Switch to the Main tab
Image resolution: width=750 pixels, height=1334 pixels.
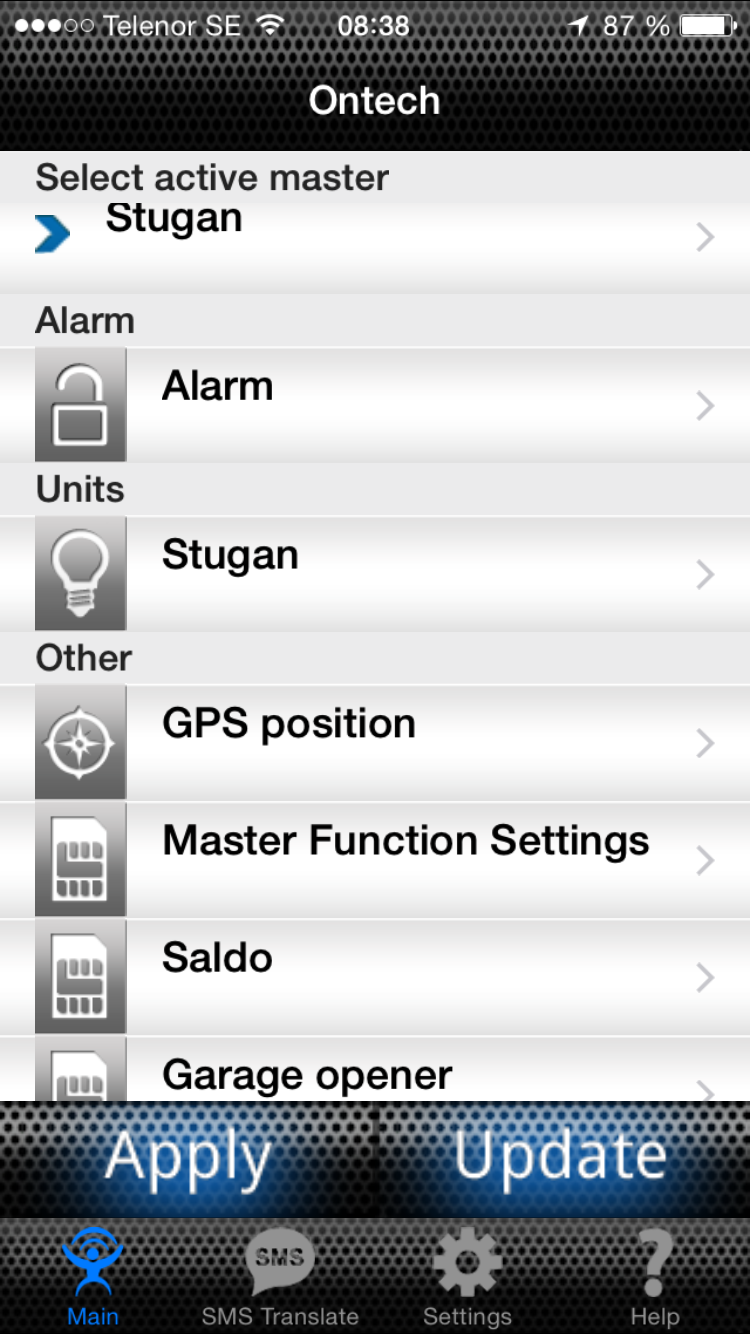(93, 1278)
